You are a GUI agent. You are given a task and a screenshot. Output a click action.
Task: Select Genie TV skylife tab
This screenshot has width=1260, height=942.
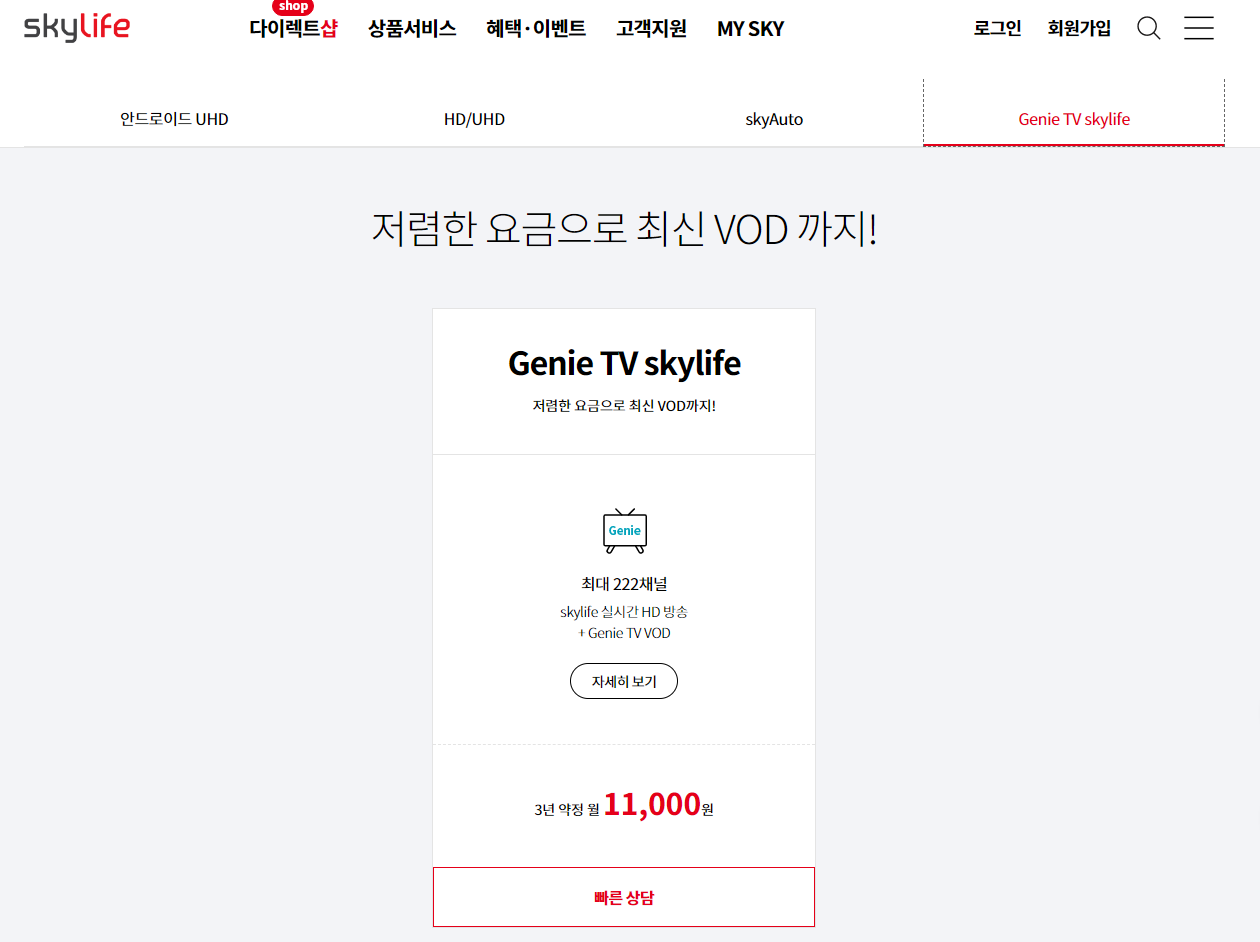coord(1074,119)
